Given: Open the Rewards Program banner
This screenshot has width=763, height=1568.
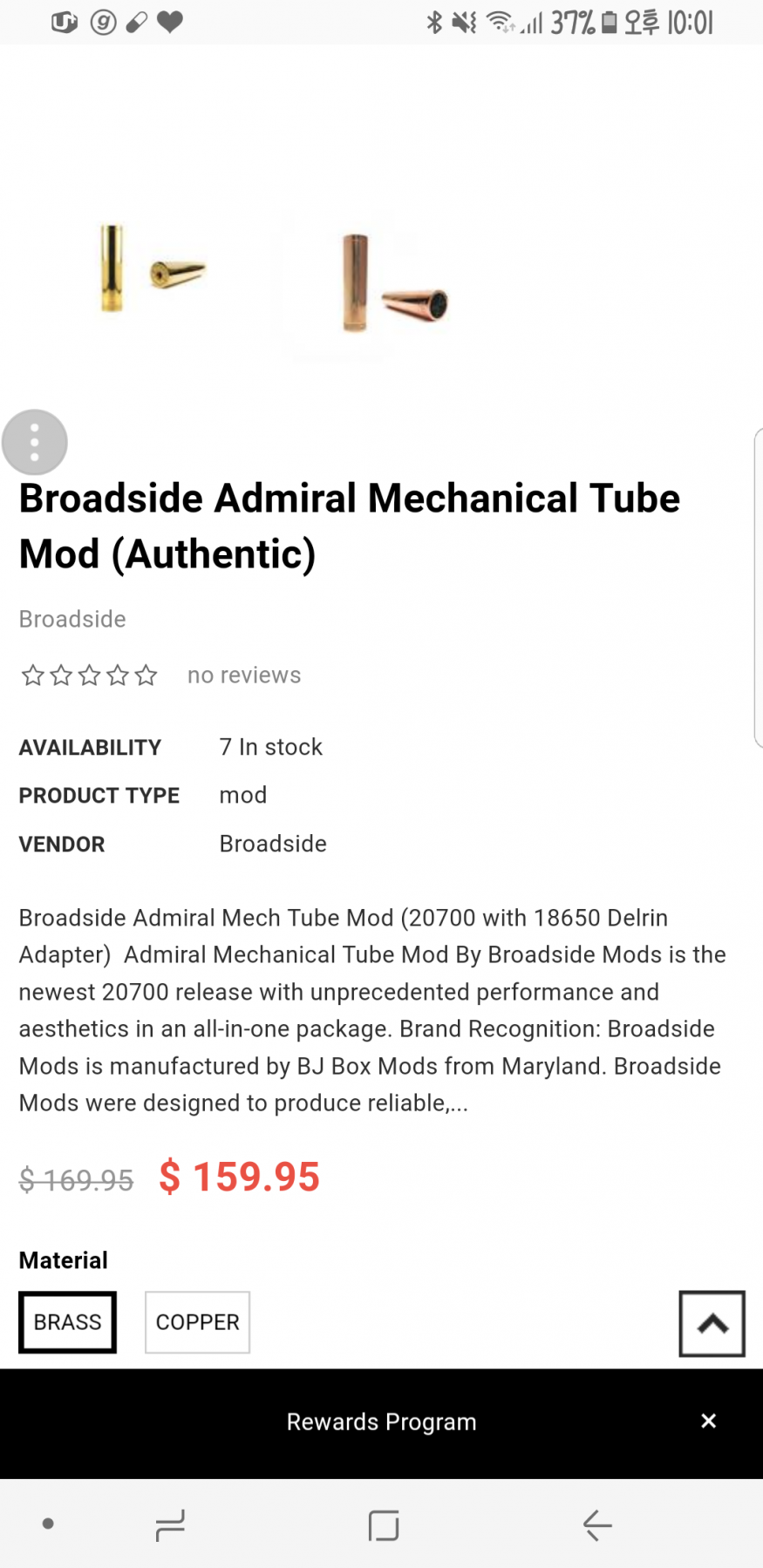Looking at the screenshot, I should coord(381,1422).
